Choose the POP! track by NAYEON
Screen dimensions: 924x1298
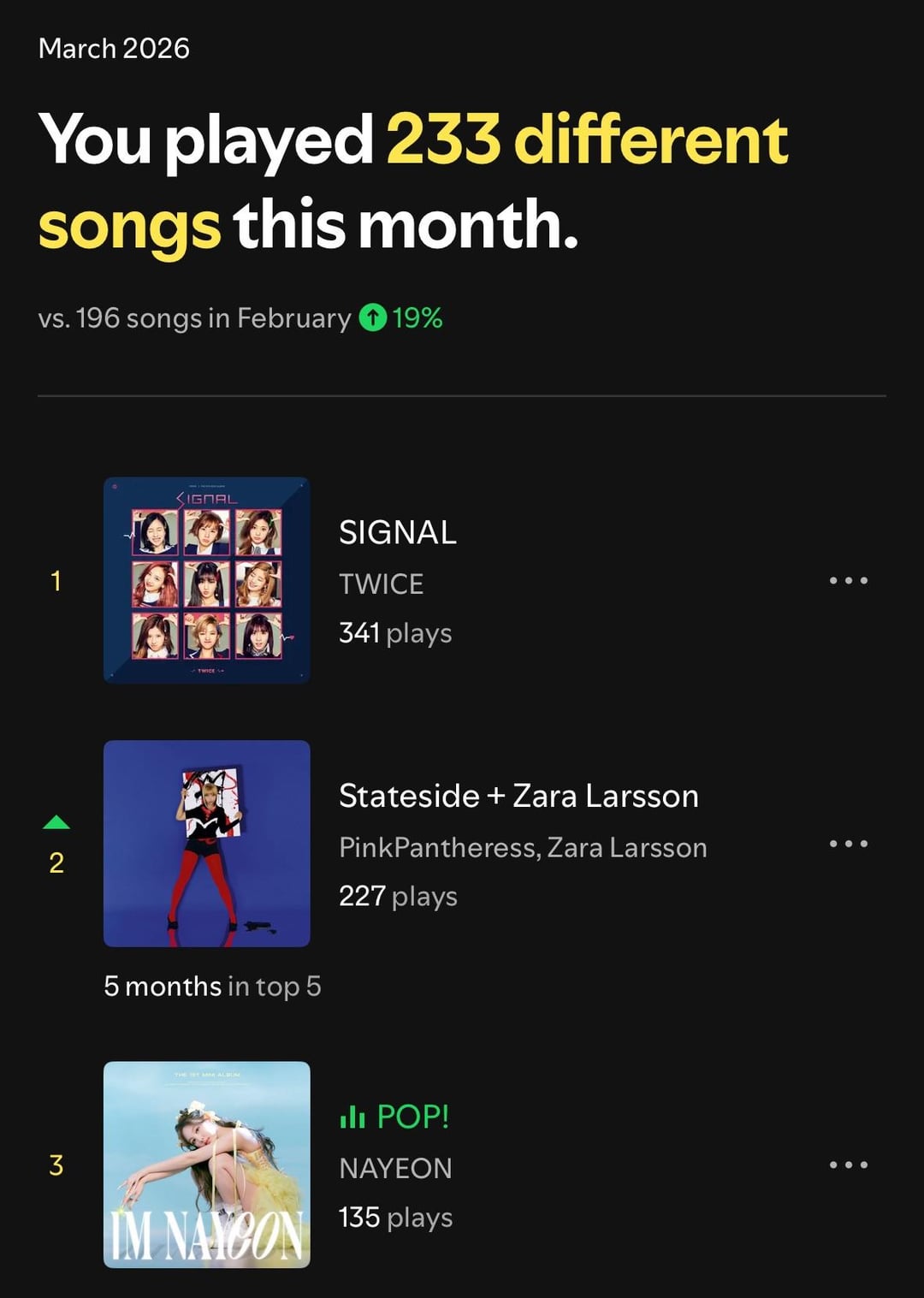412,1117
